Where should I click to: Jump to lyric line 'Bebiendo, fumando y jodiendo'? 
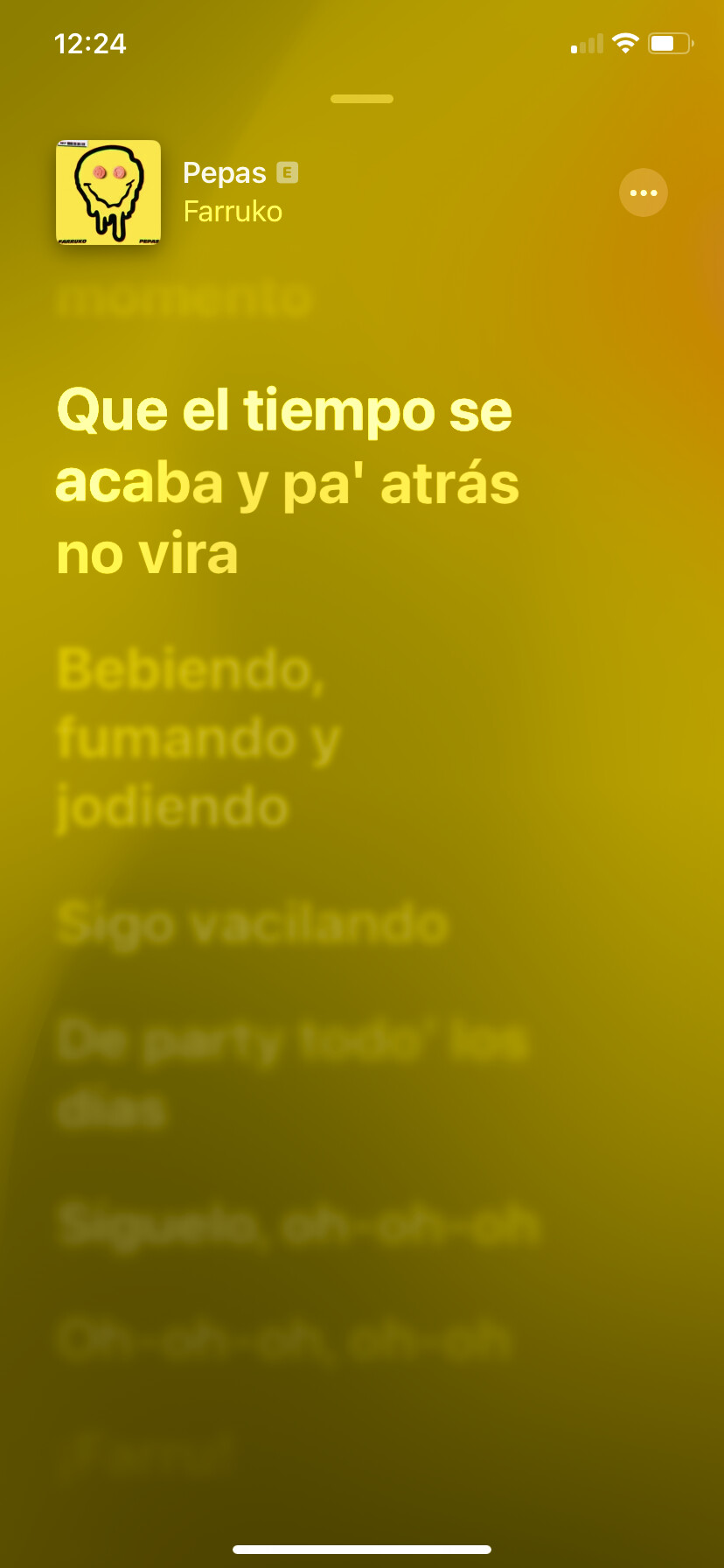[x=199, y=738]
